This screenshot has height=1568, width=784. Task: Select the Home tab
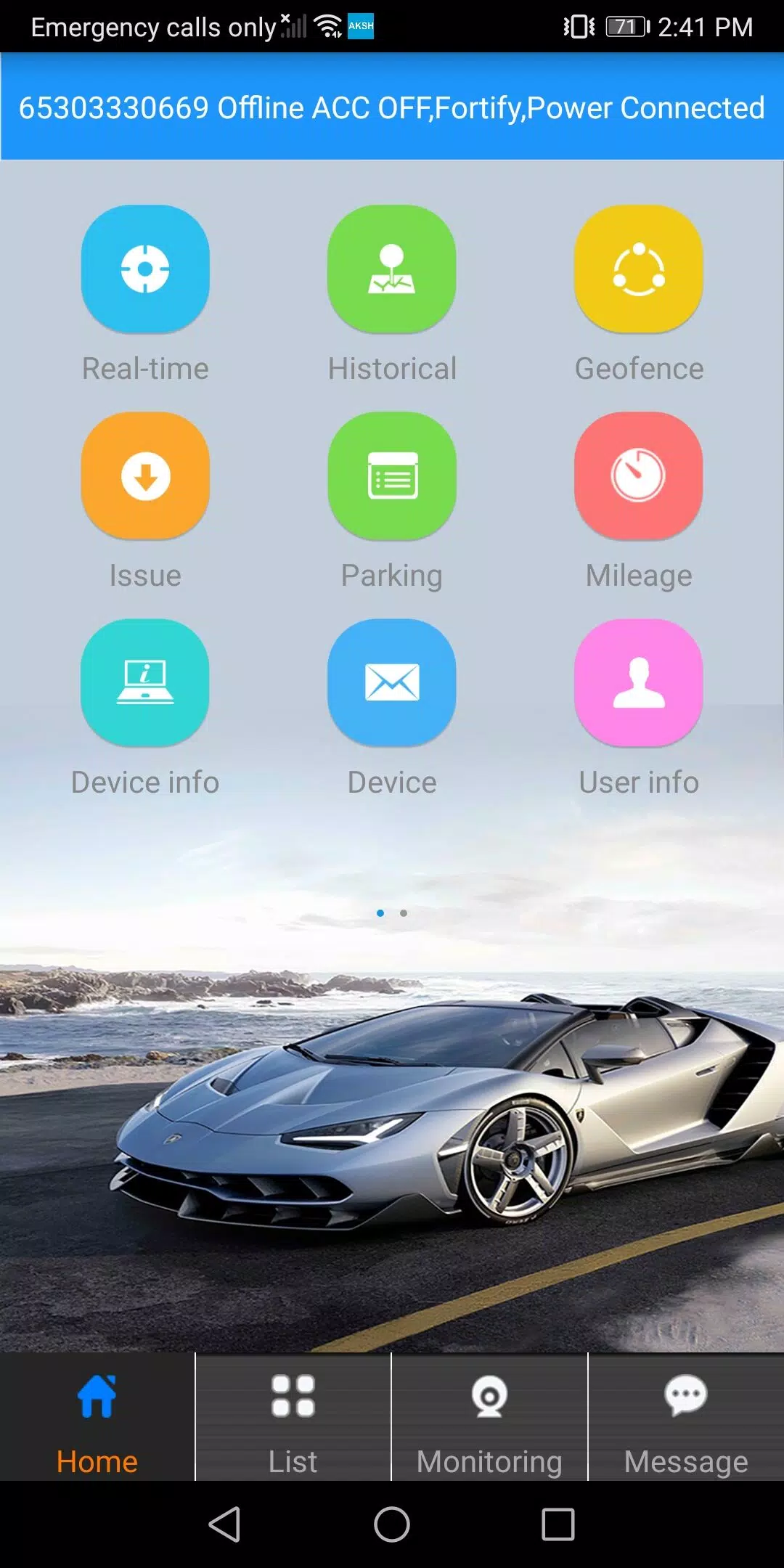(x=97, y=1417)
